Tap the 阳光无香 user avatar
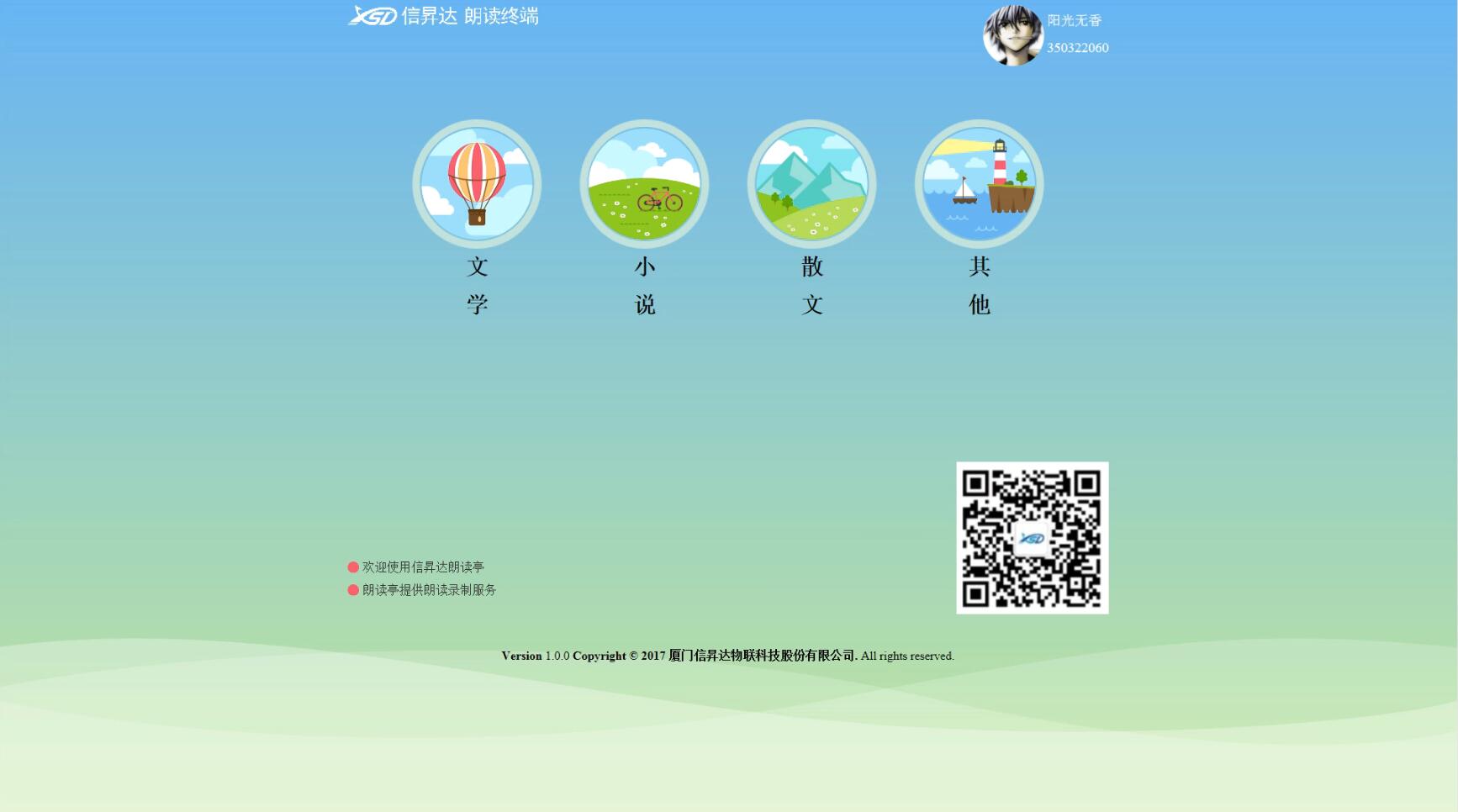Screen dimensions: 1458x812 [1012, 35]
